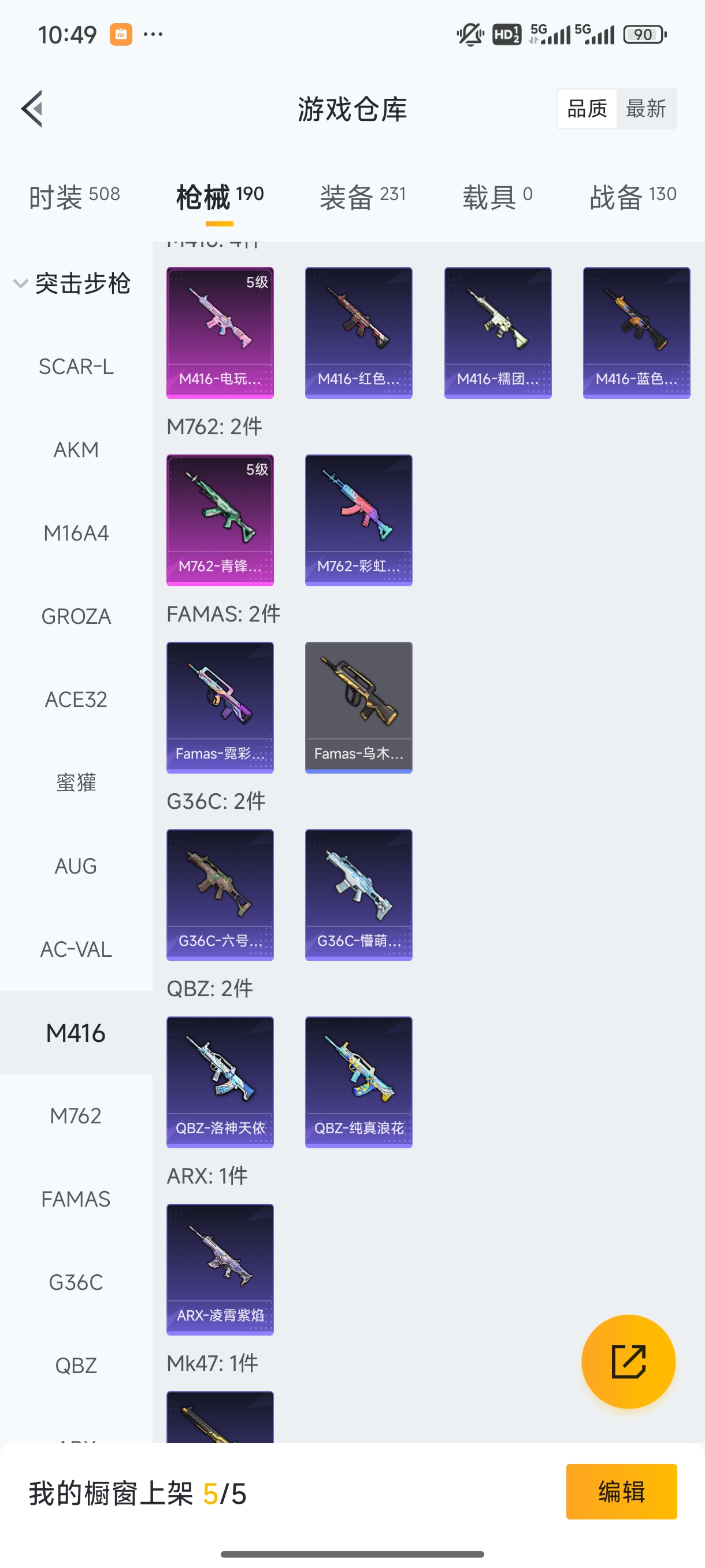Screen dimensions: 705x1568
Task: Collapse the 突击步枪 category
Action: tap(72, 284)
